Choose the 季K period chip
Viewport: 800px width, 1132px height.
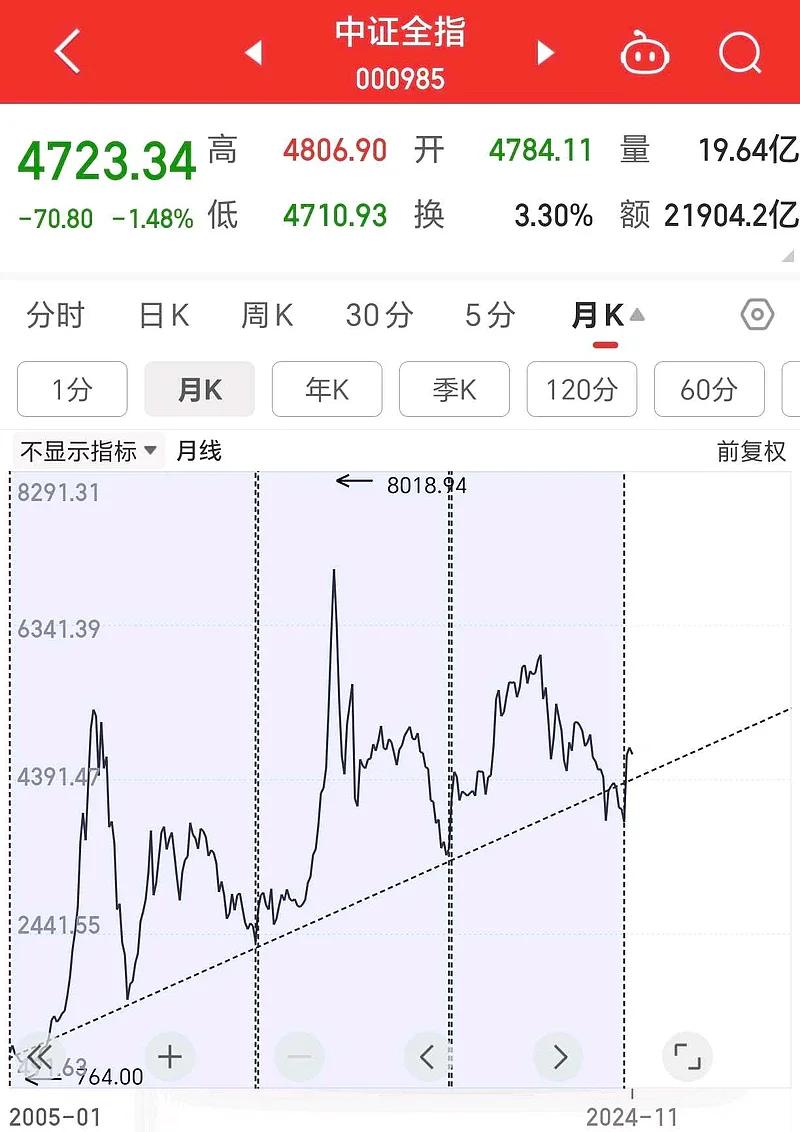pyautogui.click(x=454, y=389)
